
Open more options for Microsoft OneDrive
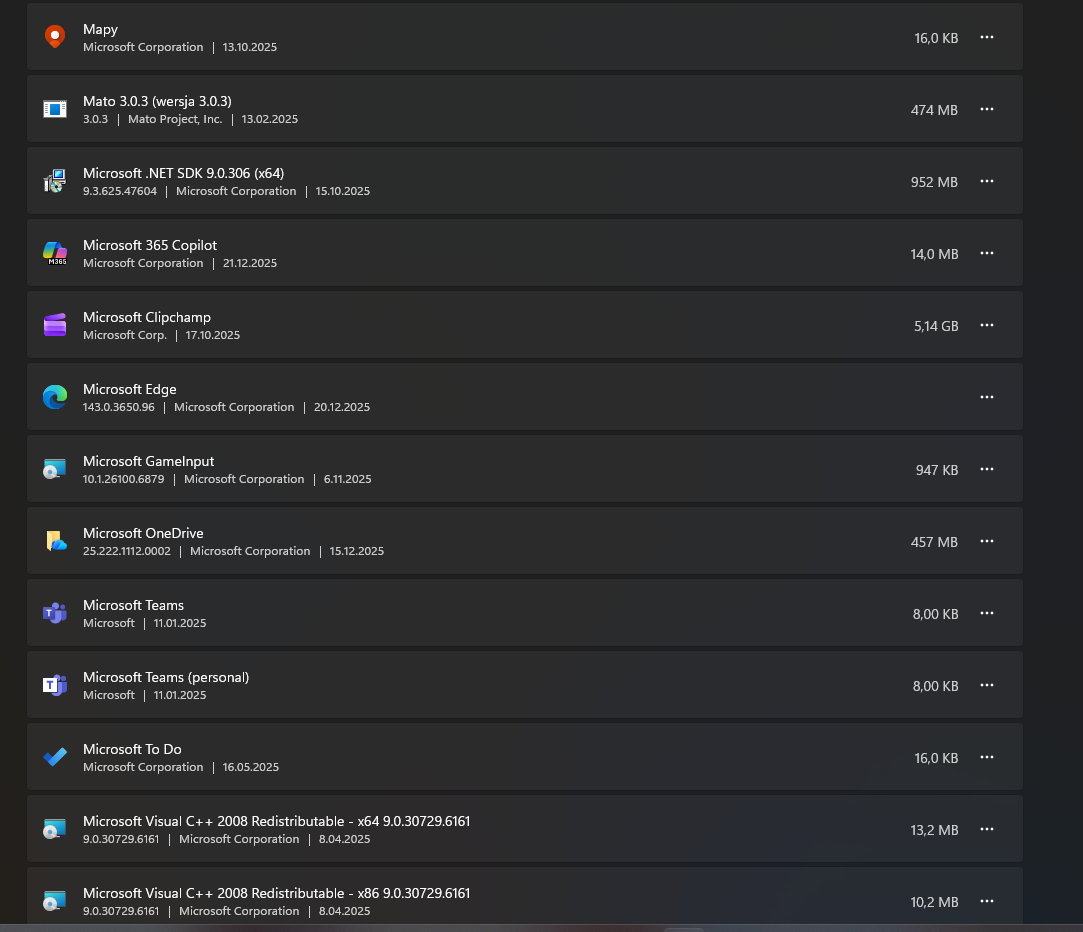[x=987, y=541]
